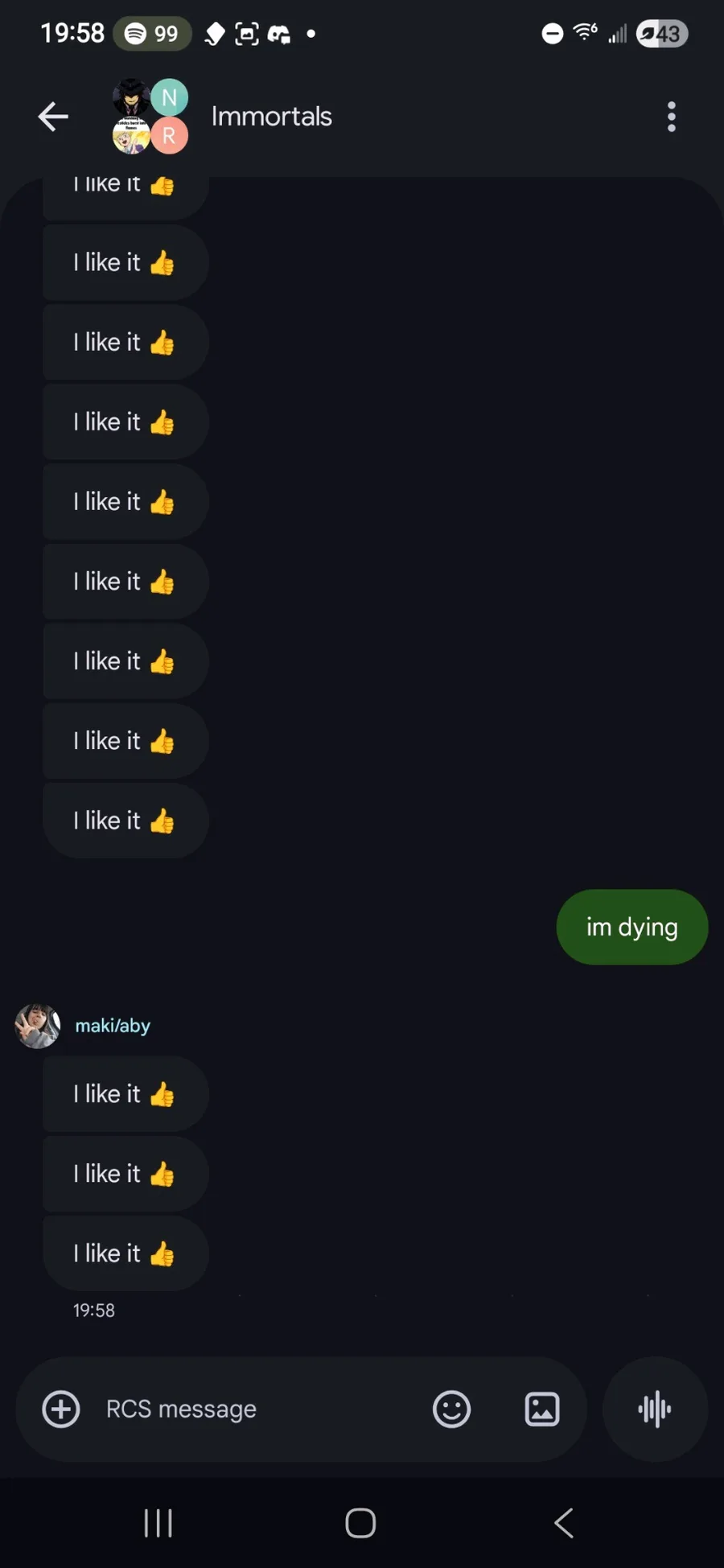Focus the RCS message field

257,1409
